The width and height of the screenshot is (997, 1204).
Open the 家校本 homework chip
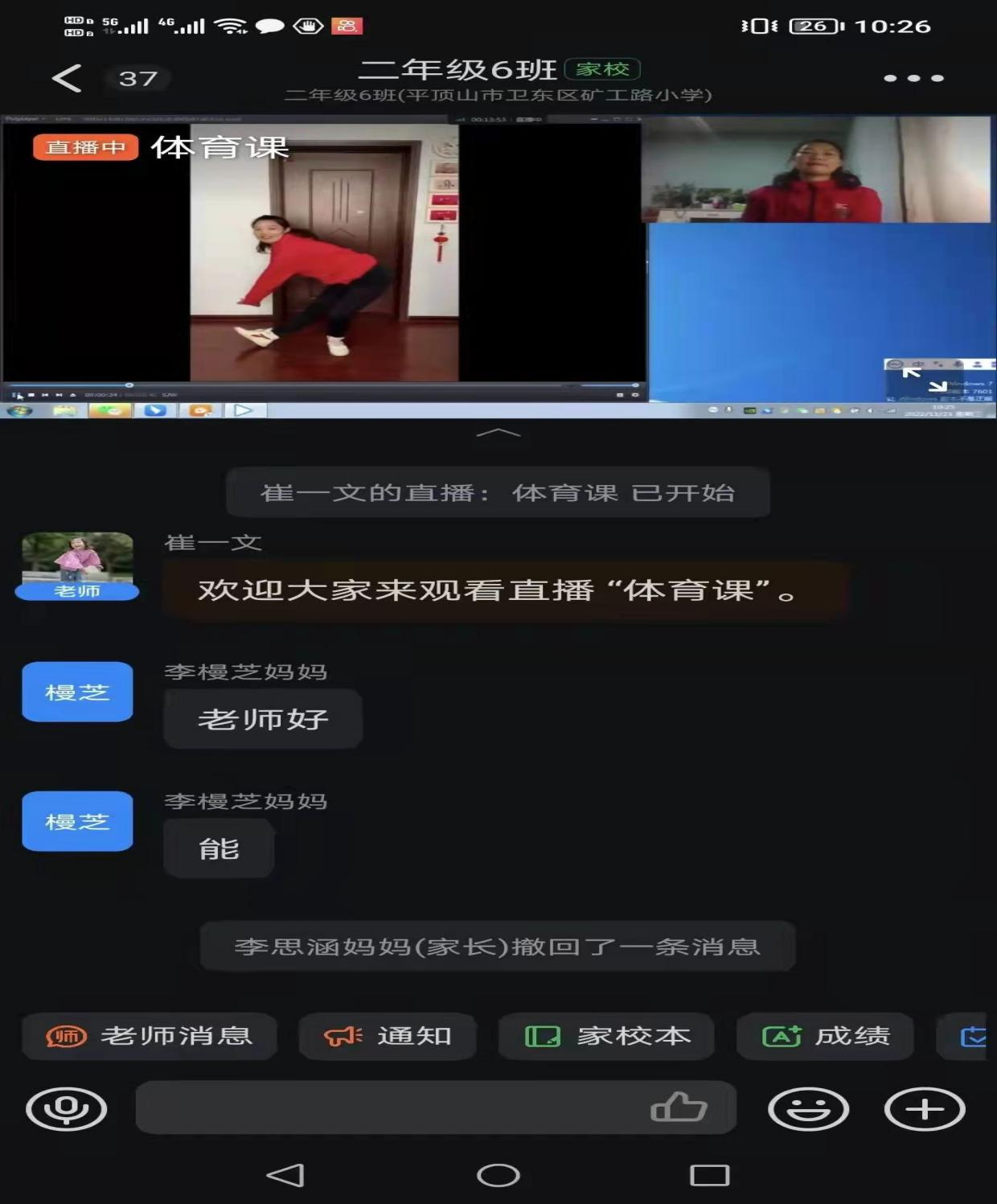[x=607, y=1036]
